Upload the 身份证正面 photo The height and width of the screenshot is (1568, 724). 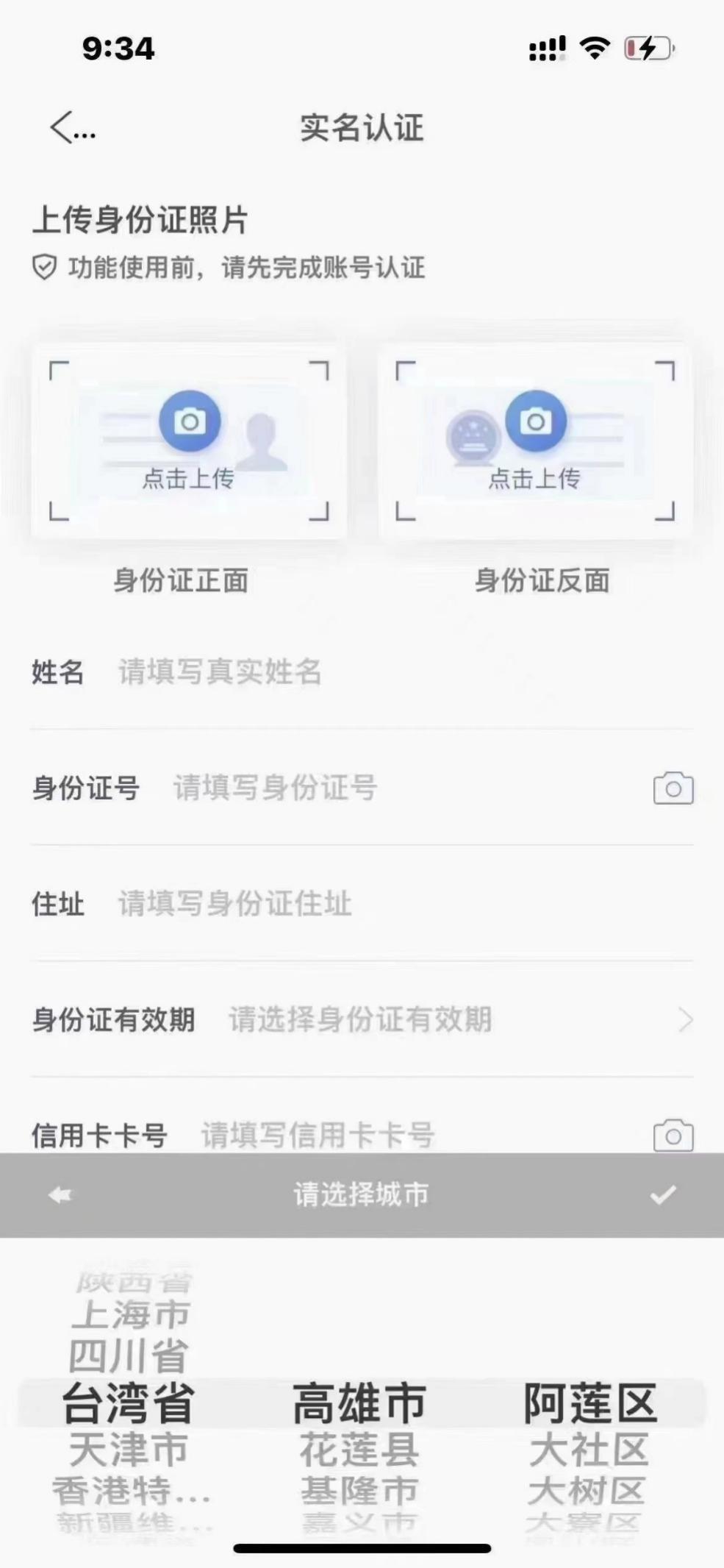coord(189,441)
